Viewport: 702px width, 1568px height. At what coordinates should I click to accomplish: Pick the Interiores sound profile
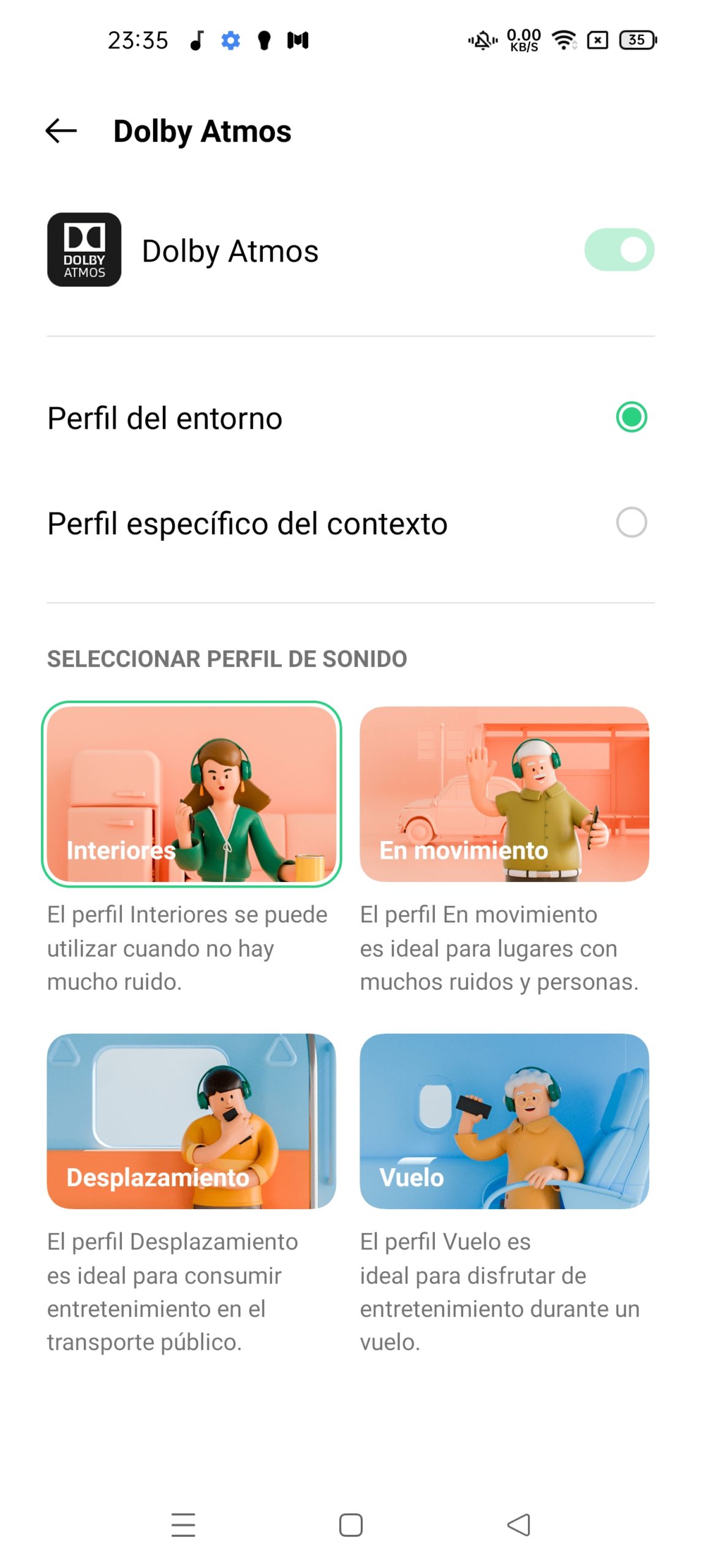pos(191,794)
